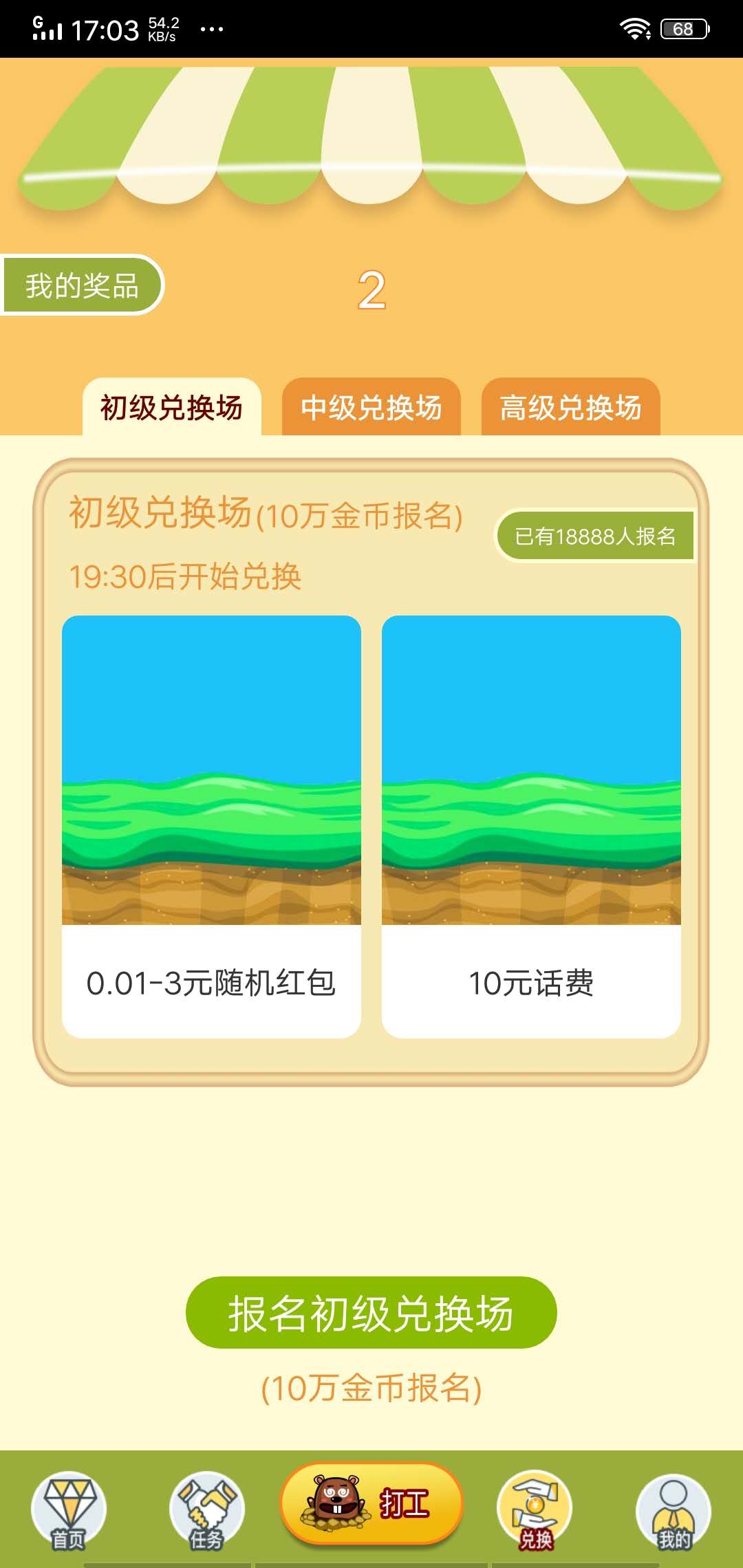743x1568 pixels.
Task: Tap the countdown number 2 at top
Action: (x=371, y=290)
